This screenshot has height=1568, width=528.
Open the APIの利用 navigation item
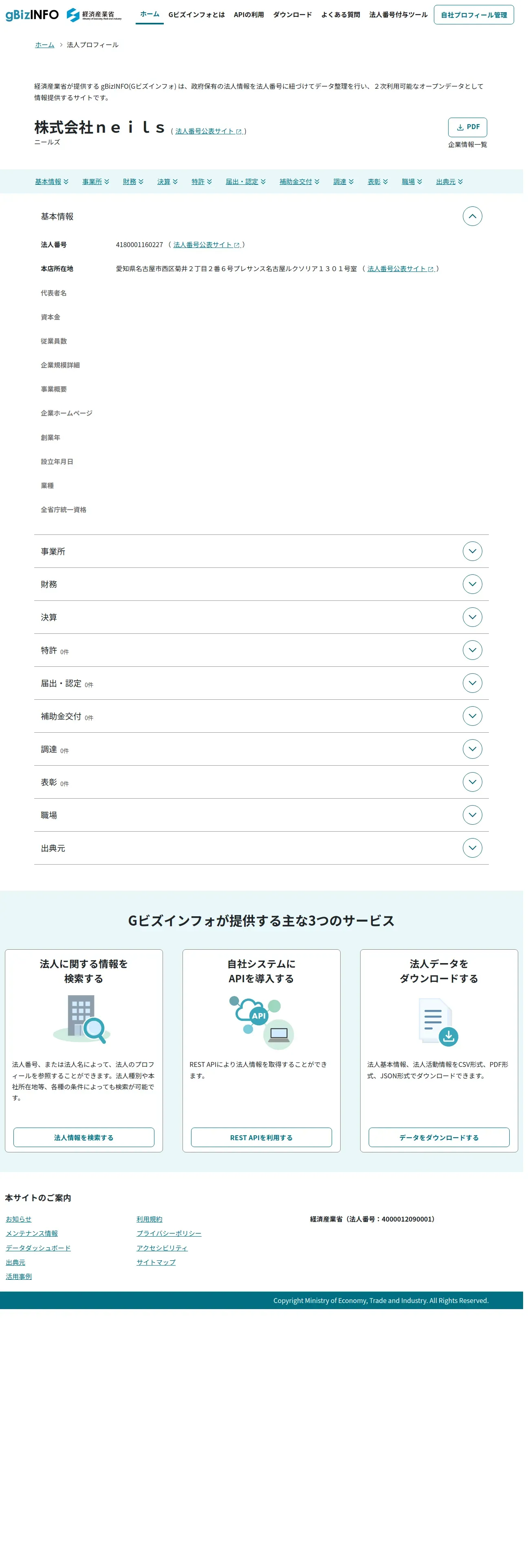click(x=251, y=15)
